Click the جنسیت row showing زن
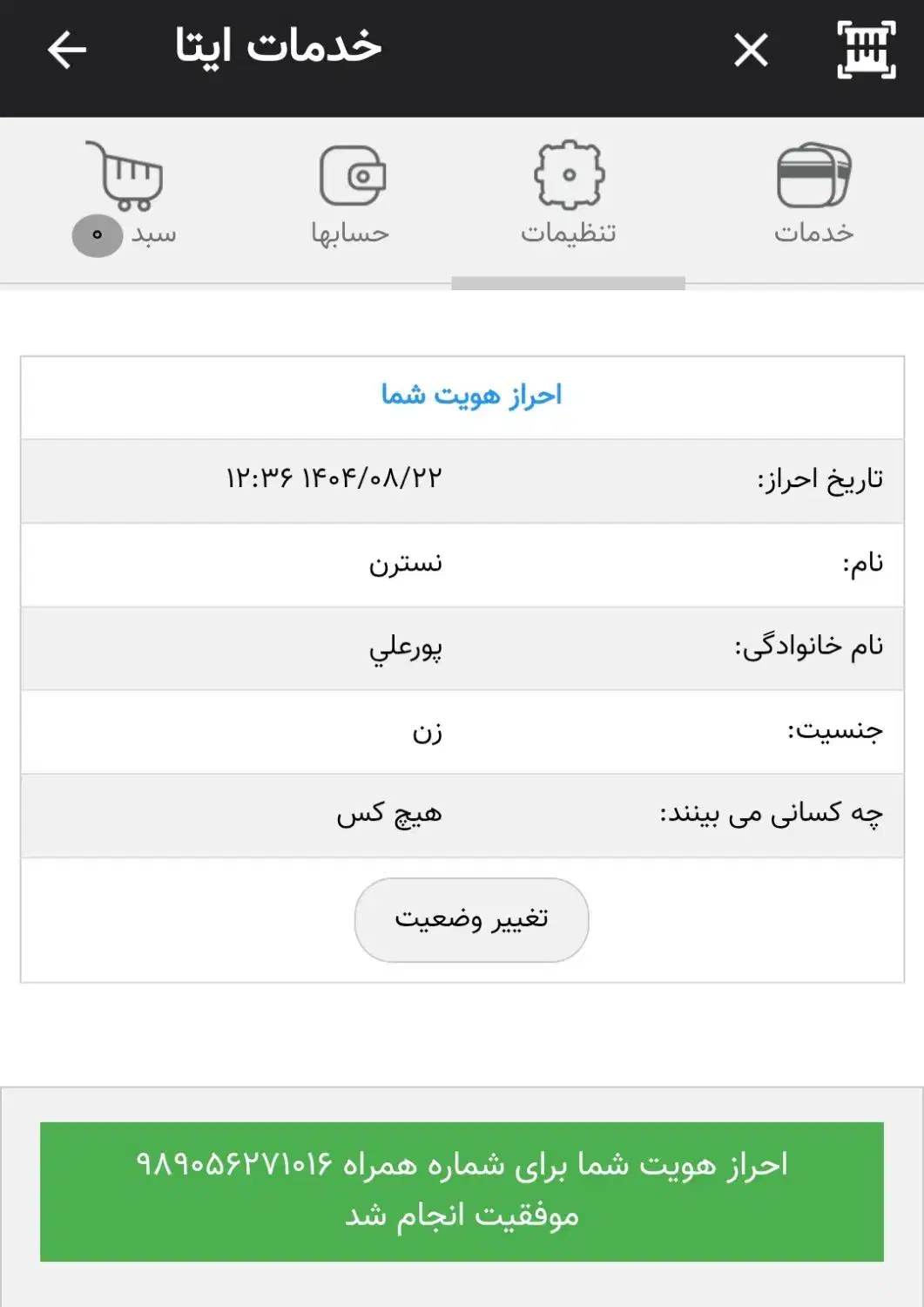Image resolution: width=924 pixels, height=1307 pixels. (x=462, y=732)
